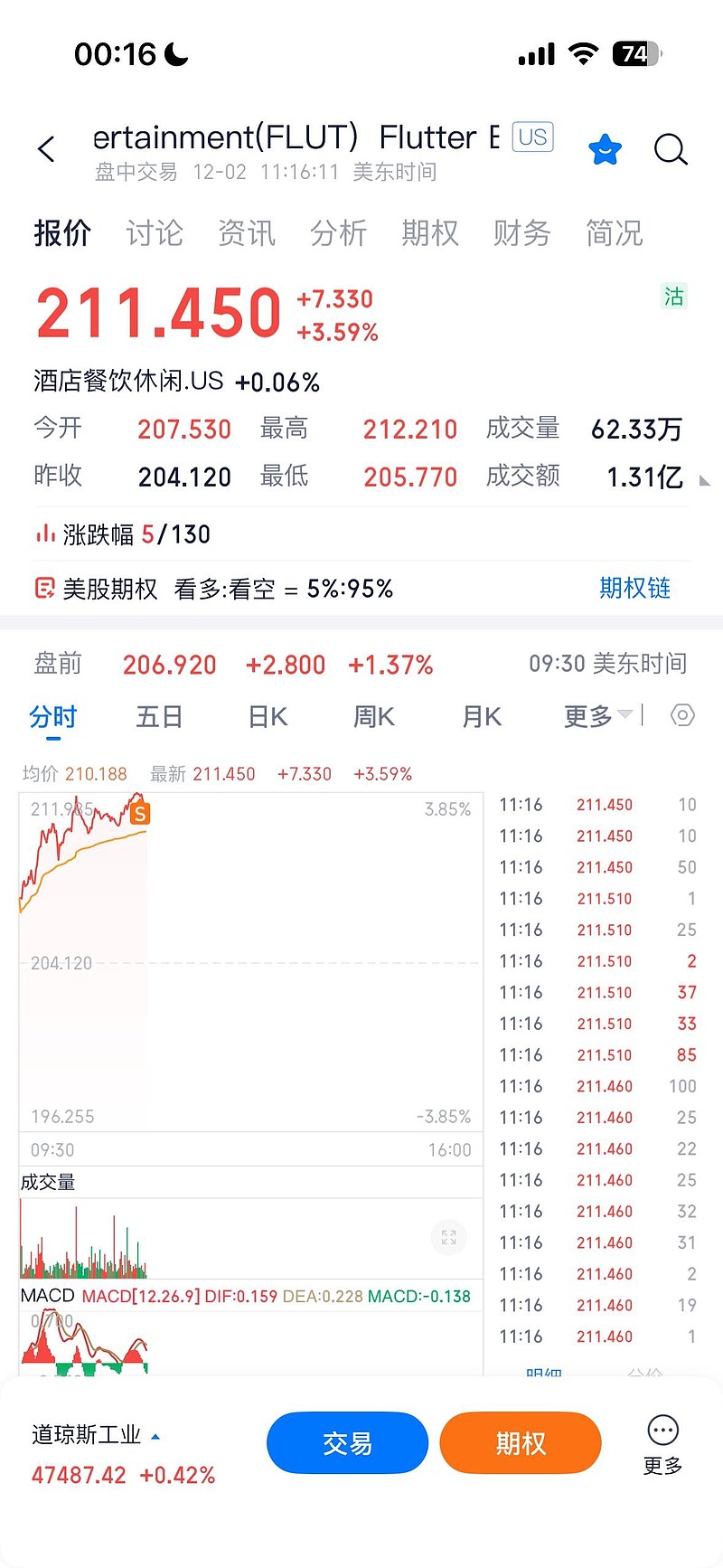Image resolution: width=723 pixels, height=1568 pixels.
Task: Switch to the 分价 tab below trade list
Action: coord(646,1373)
